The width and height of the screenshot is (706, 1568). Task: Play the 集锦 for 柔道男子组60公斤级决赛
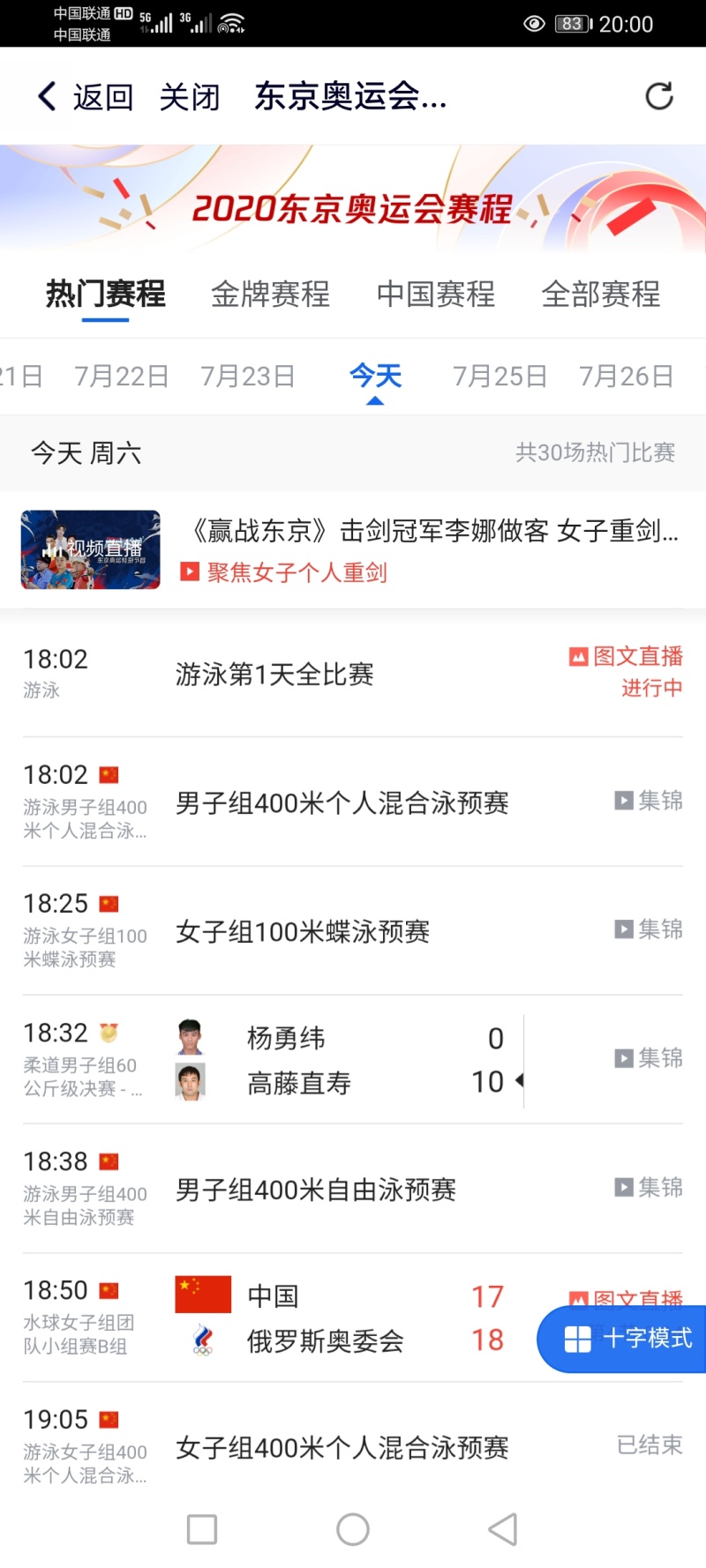coord(648,1058)
